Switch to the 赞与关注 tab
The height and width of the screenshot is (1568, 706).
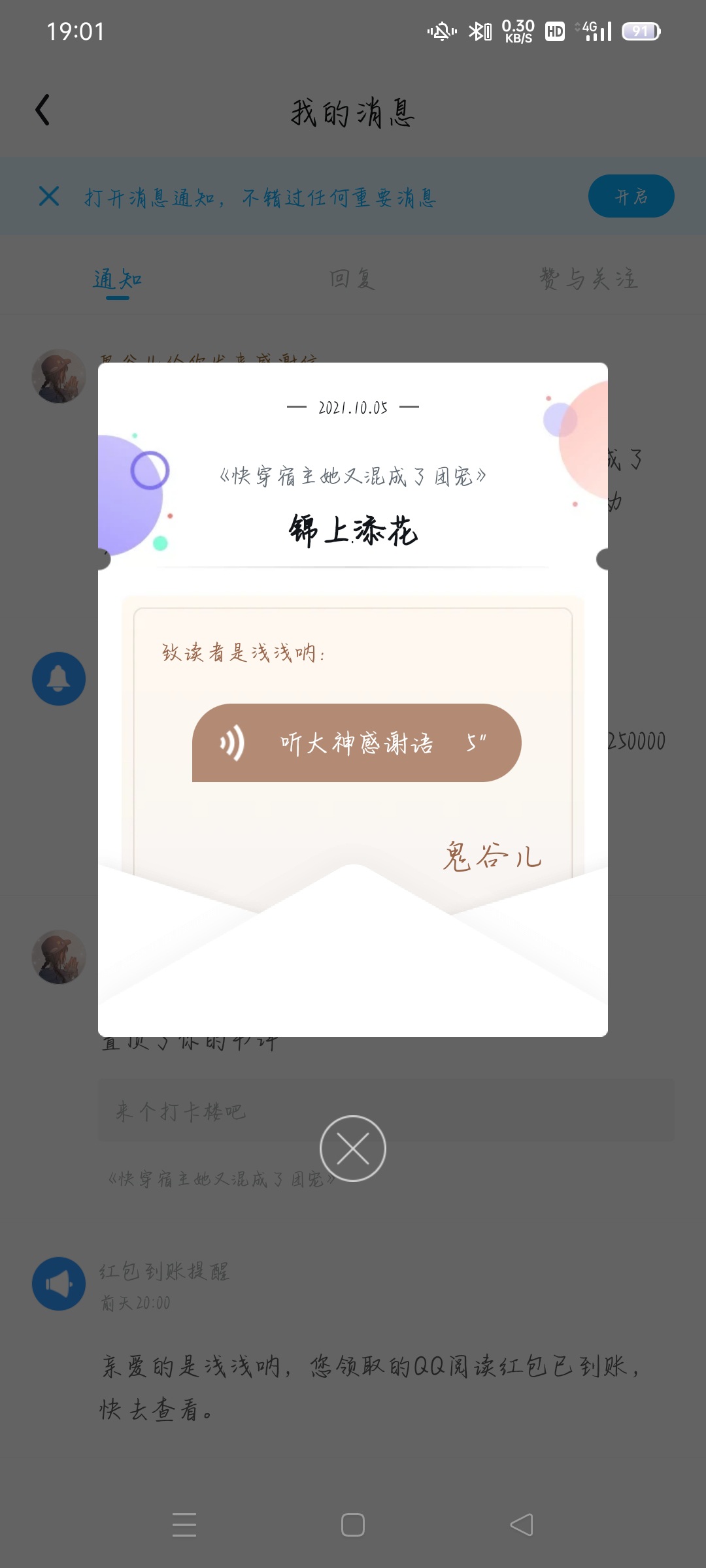coord(588,280)
